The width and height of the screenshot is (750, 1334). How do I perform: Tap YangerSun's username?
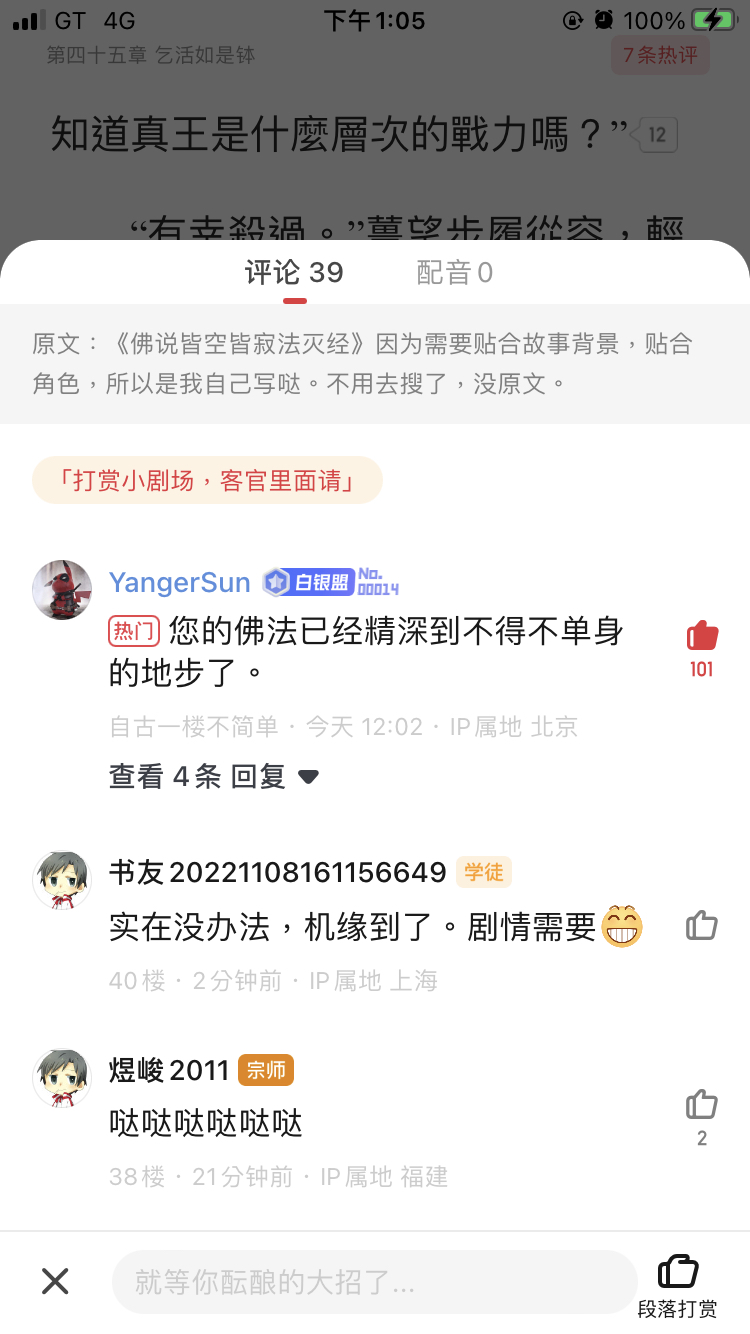point(180,582)
